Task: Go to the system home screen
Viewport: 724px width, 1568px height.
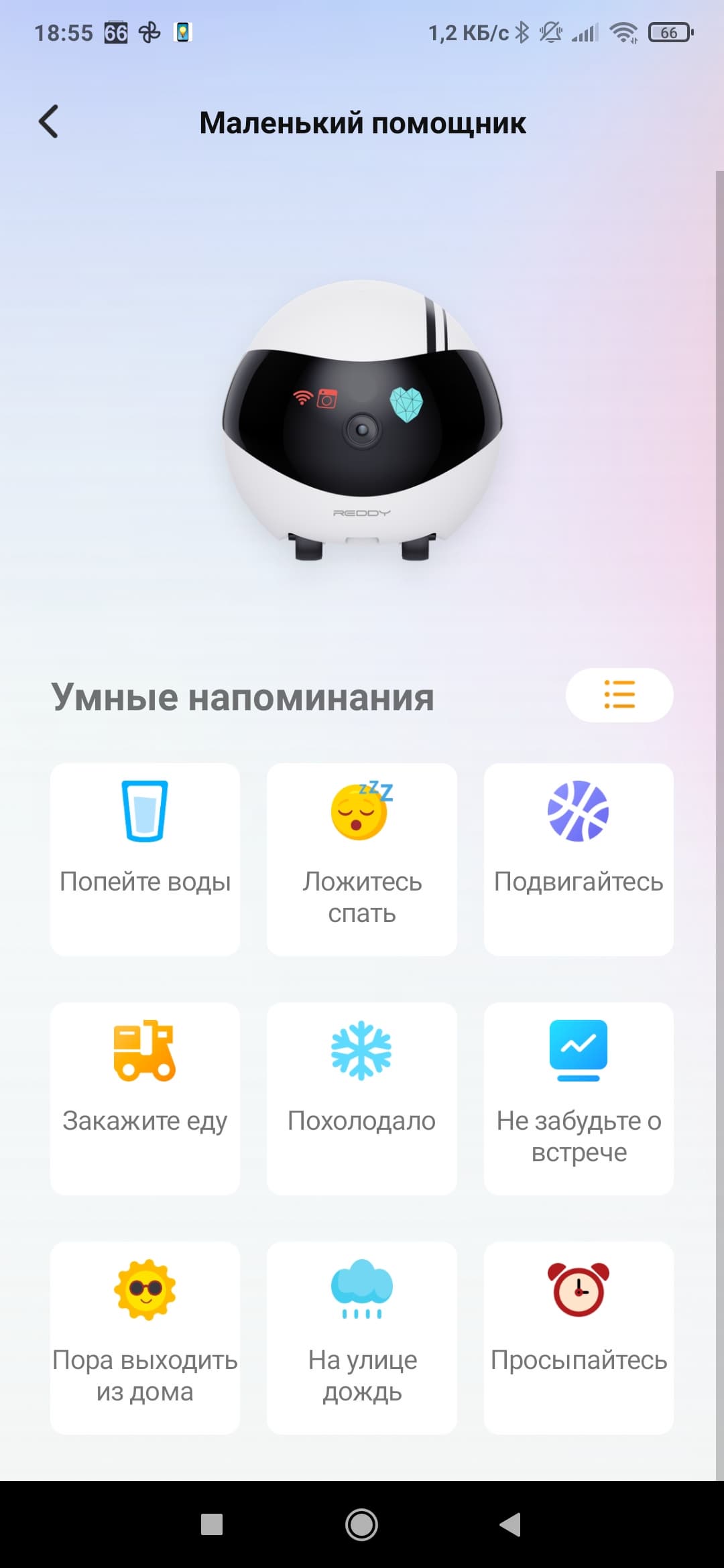Action: point(361,1524)
